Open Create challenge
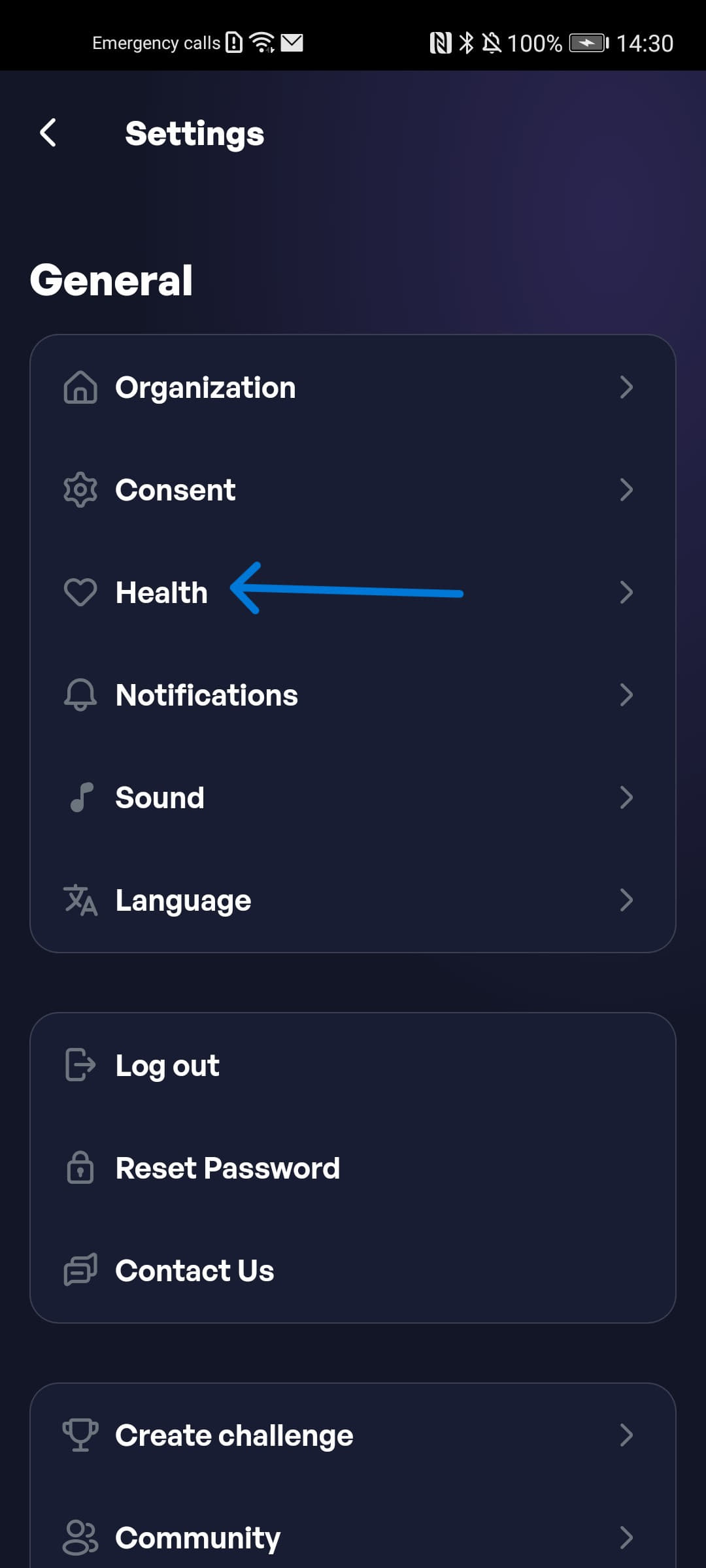 353,1435
